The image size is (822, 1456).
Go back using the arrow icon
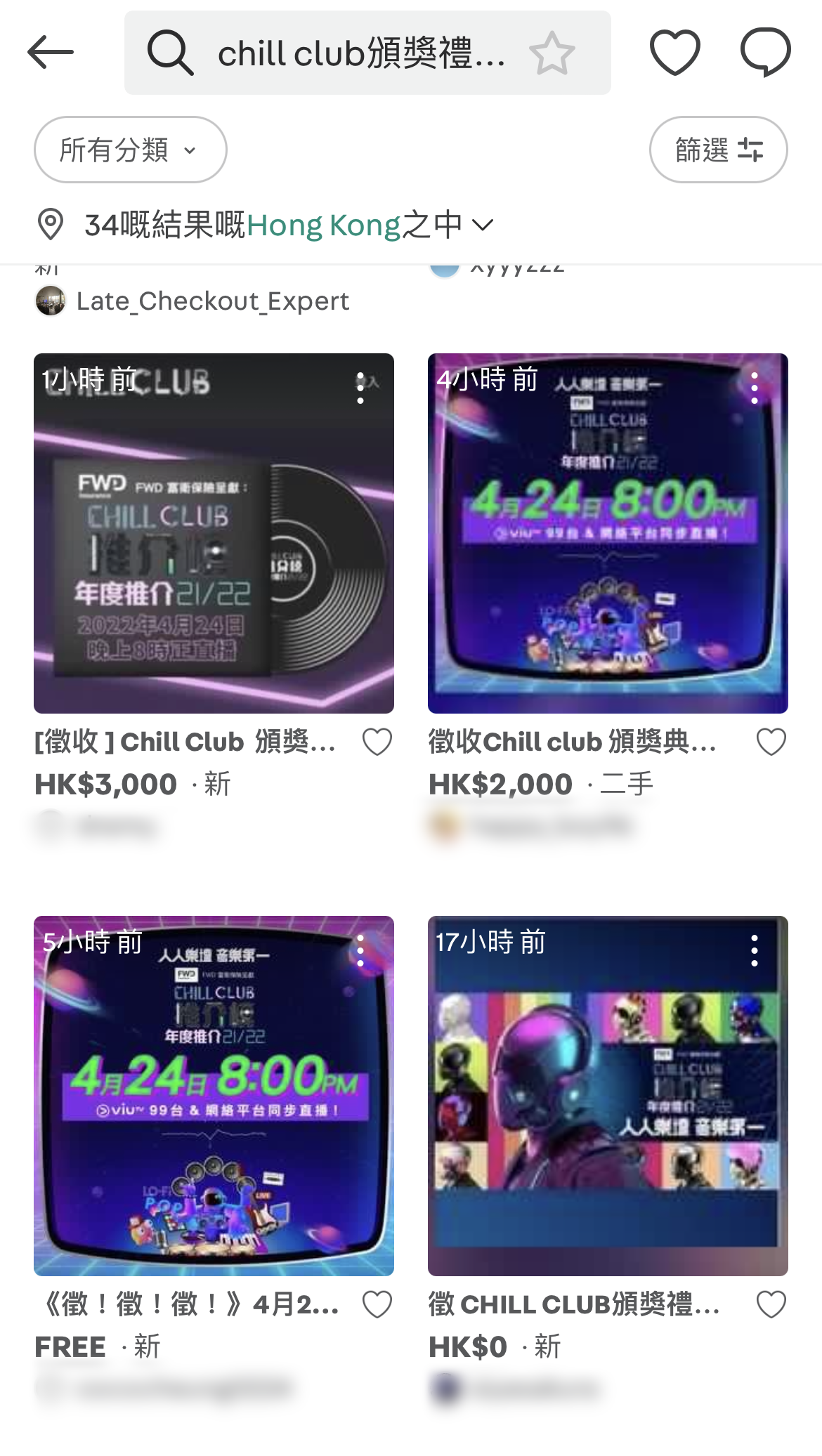coord(51,52)
